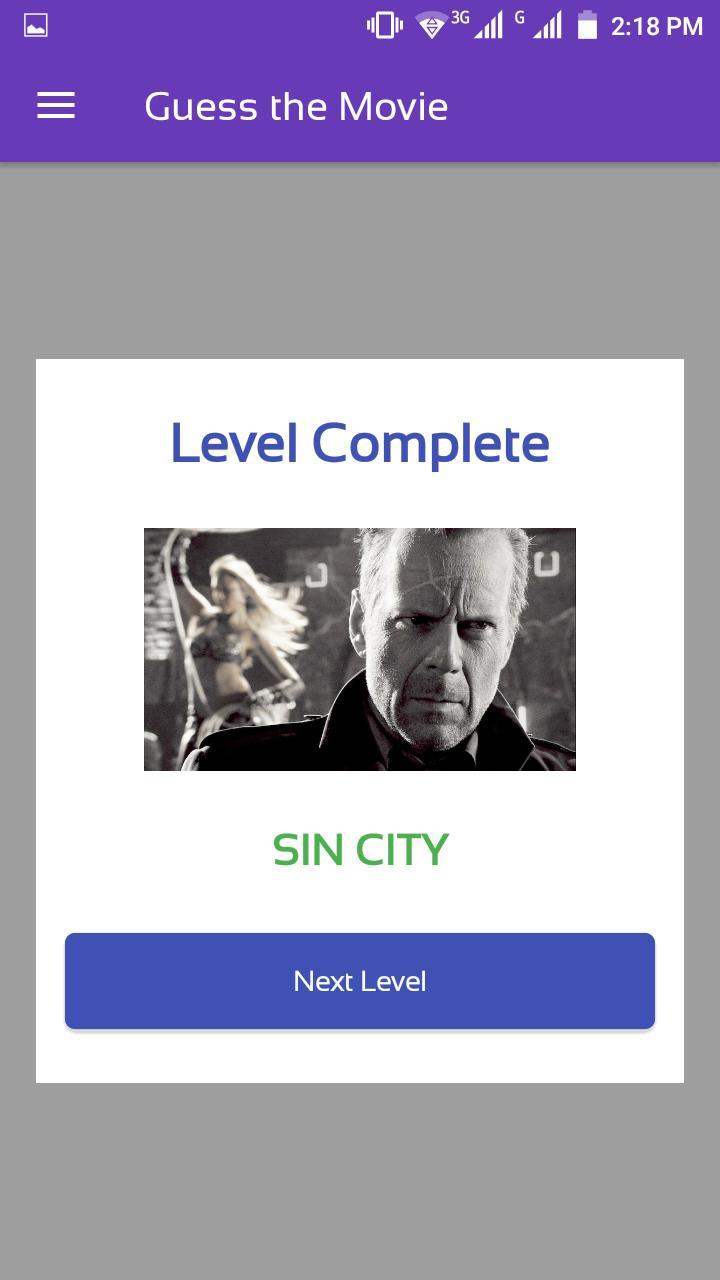Open the hamburger drawer menu

tap(56, 106)
